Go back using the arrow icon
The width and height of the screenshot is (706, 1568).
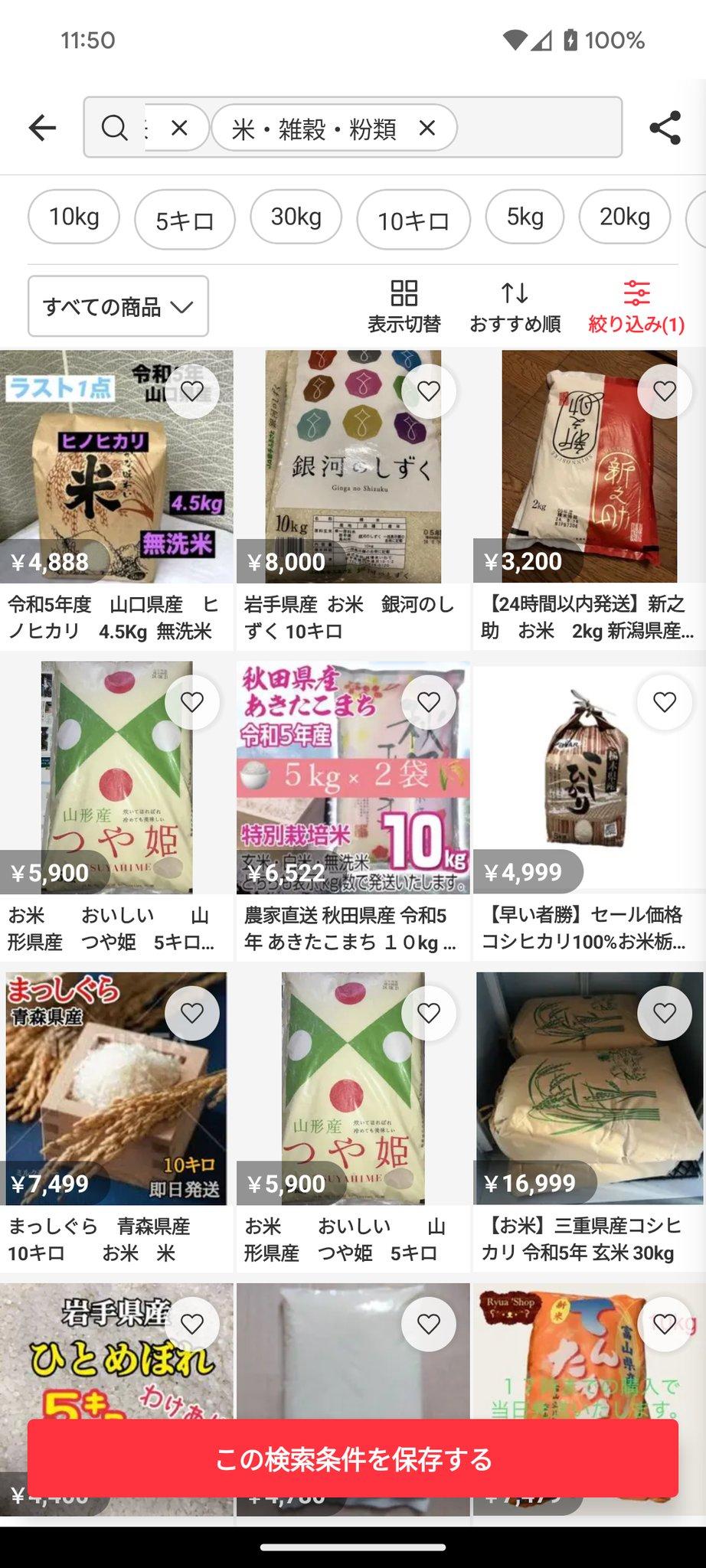(42, 127)
